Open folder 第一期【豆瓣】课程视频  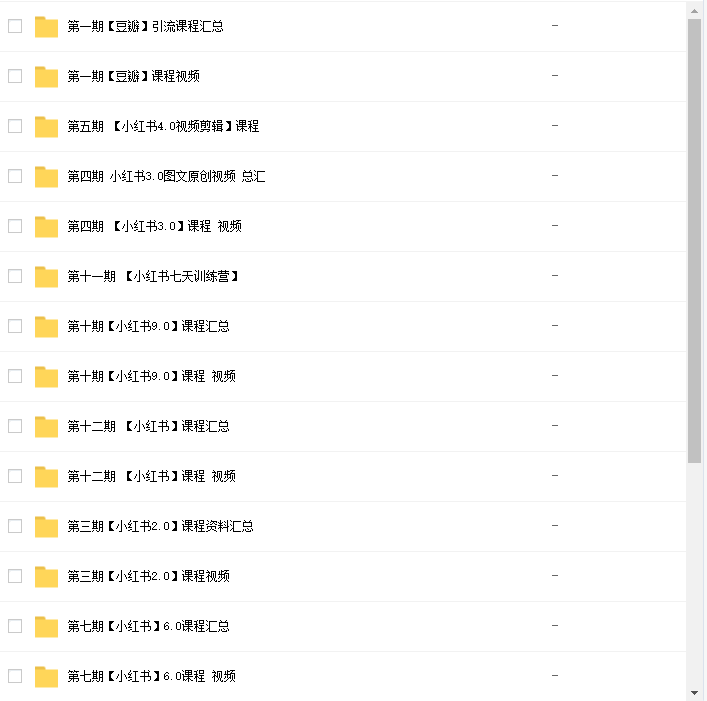point(133,76)
